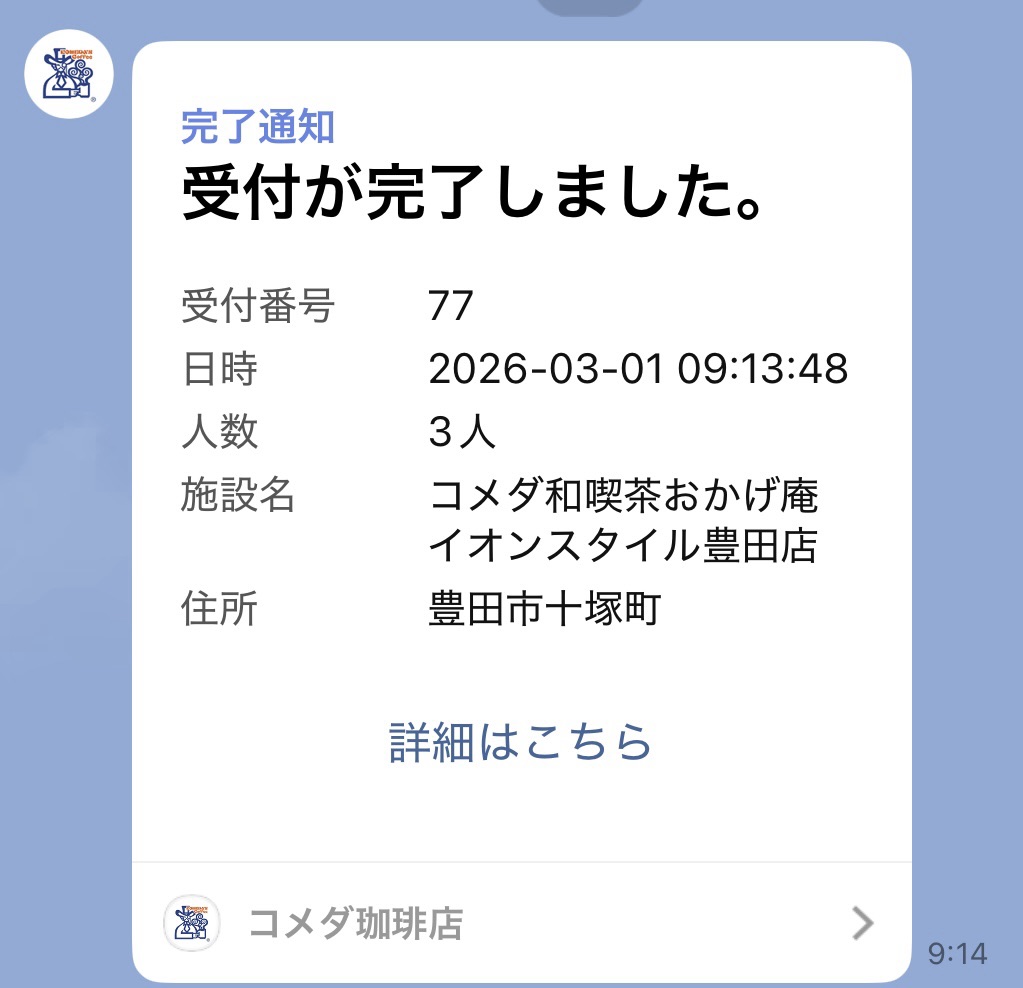Screen dimensions: 1023x988
Task: Open the 詳細はこちら details link
Action: click(520, 741)
